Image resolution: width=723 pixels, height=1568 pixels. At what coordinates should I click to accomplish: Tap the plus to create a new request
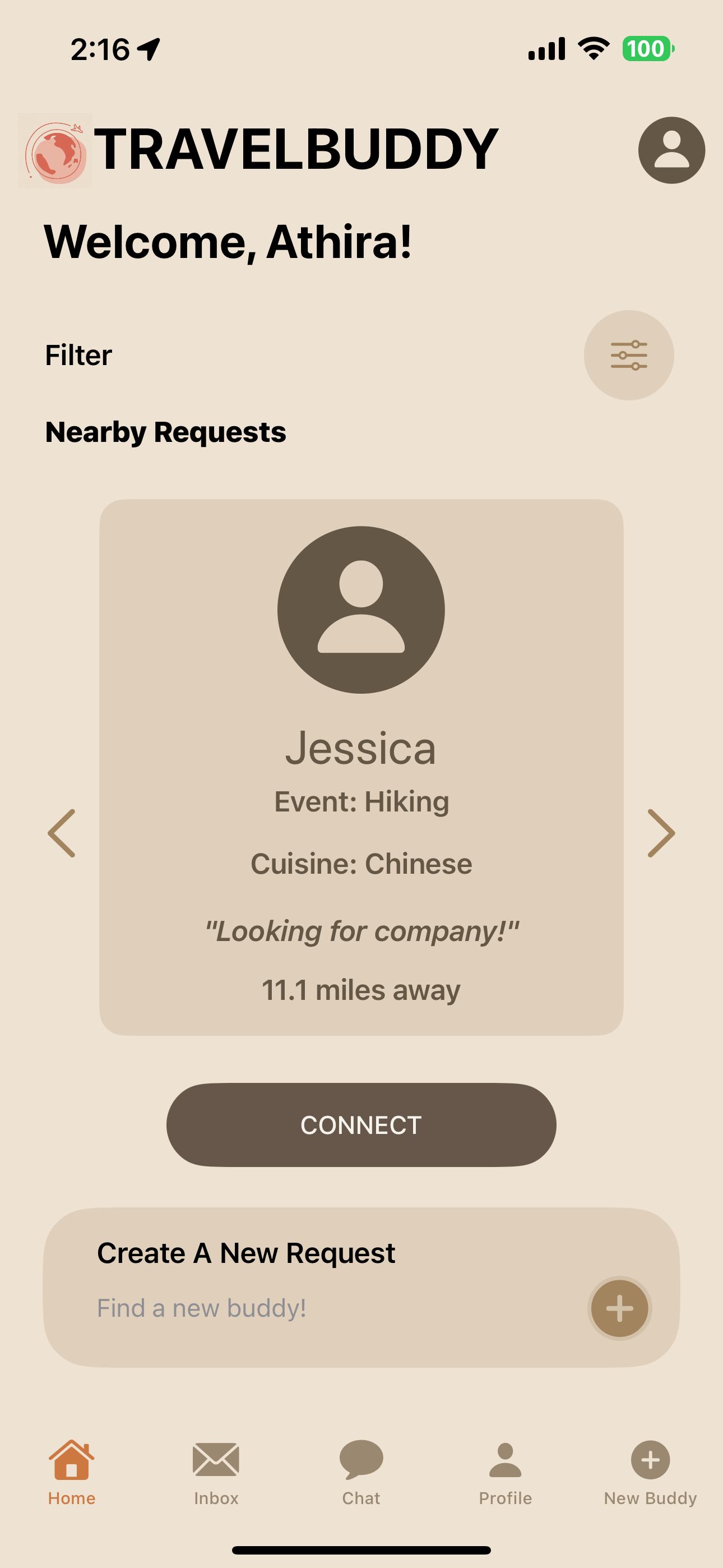(619, 1309)
